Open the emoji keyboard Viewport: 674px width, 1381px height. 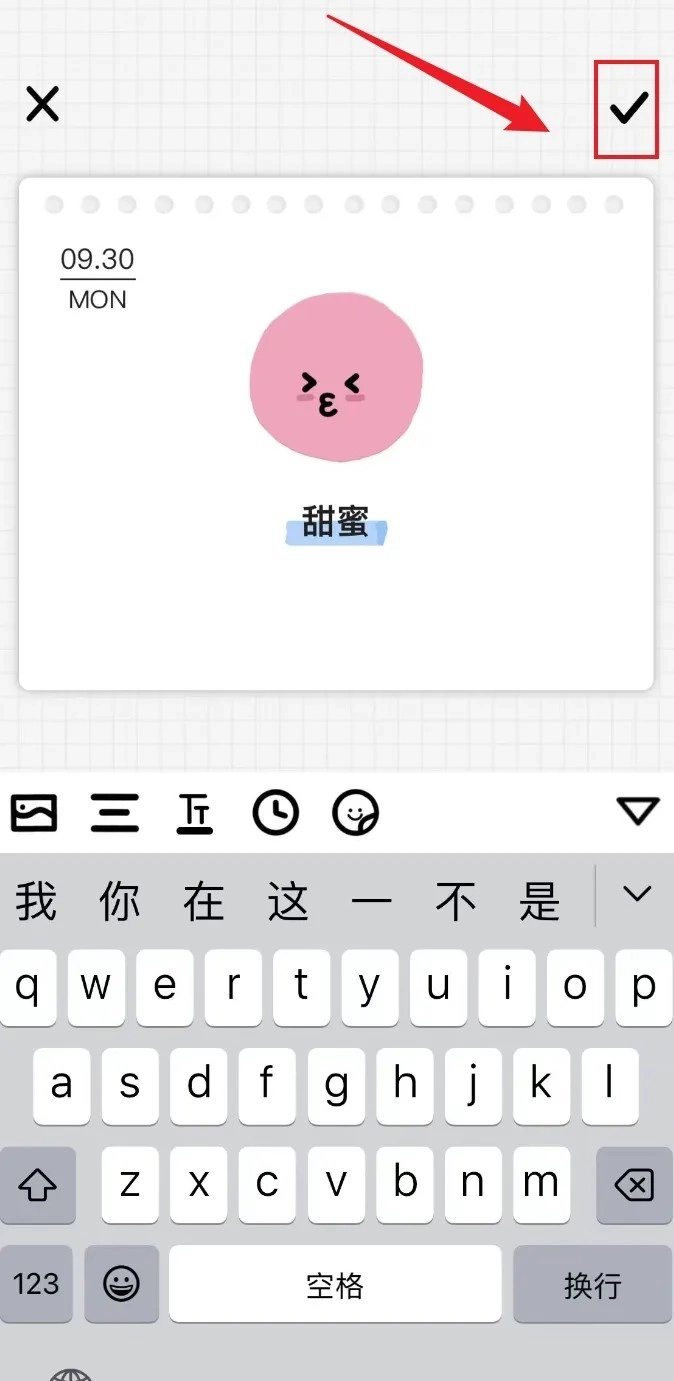click(122, 1283)
